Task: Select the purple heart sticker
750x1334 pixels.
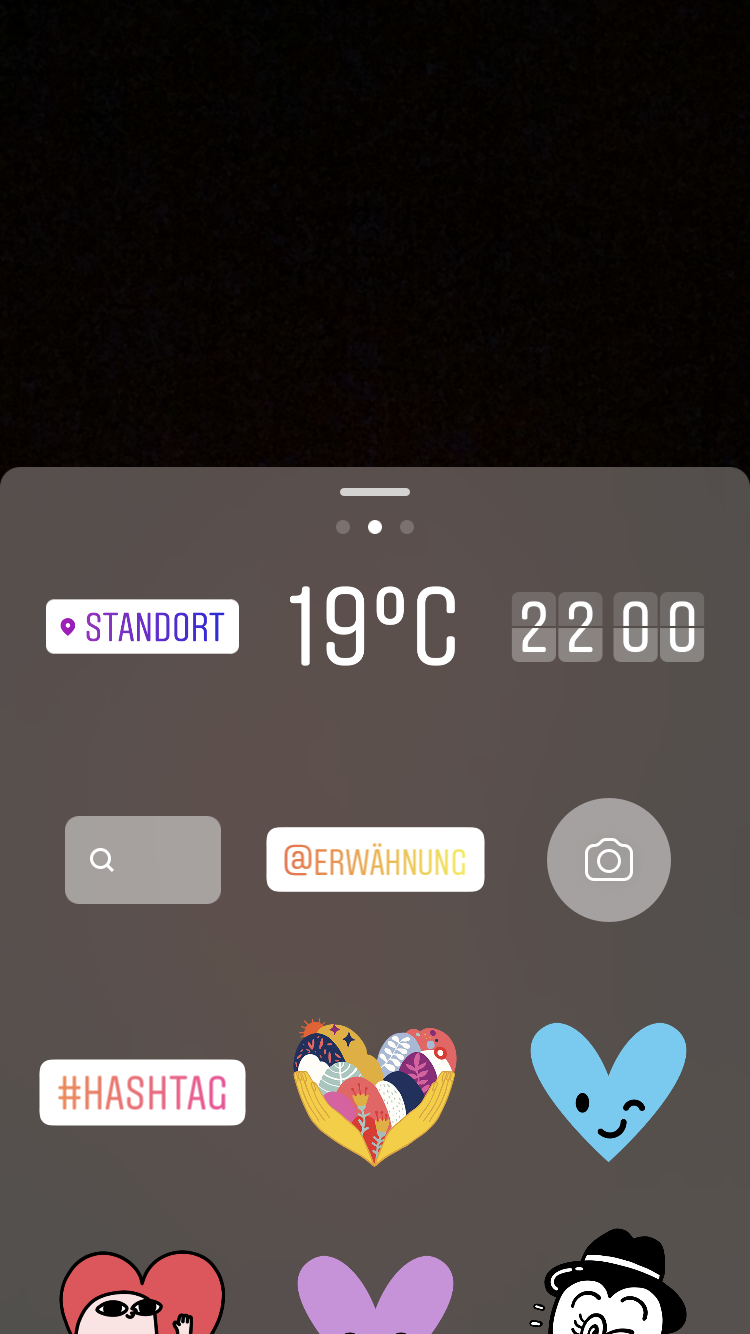Action: pos(375,1297)
